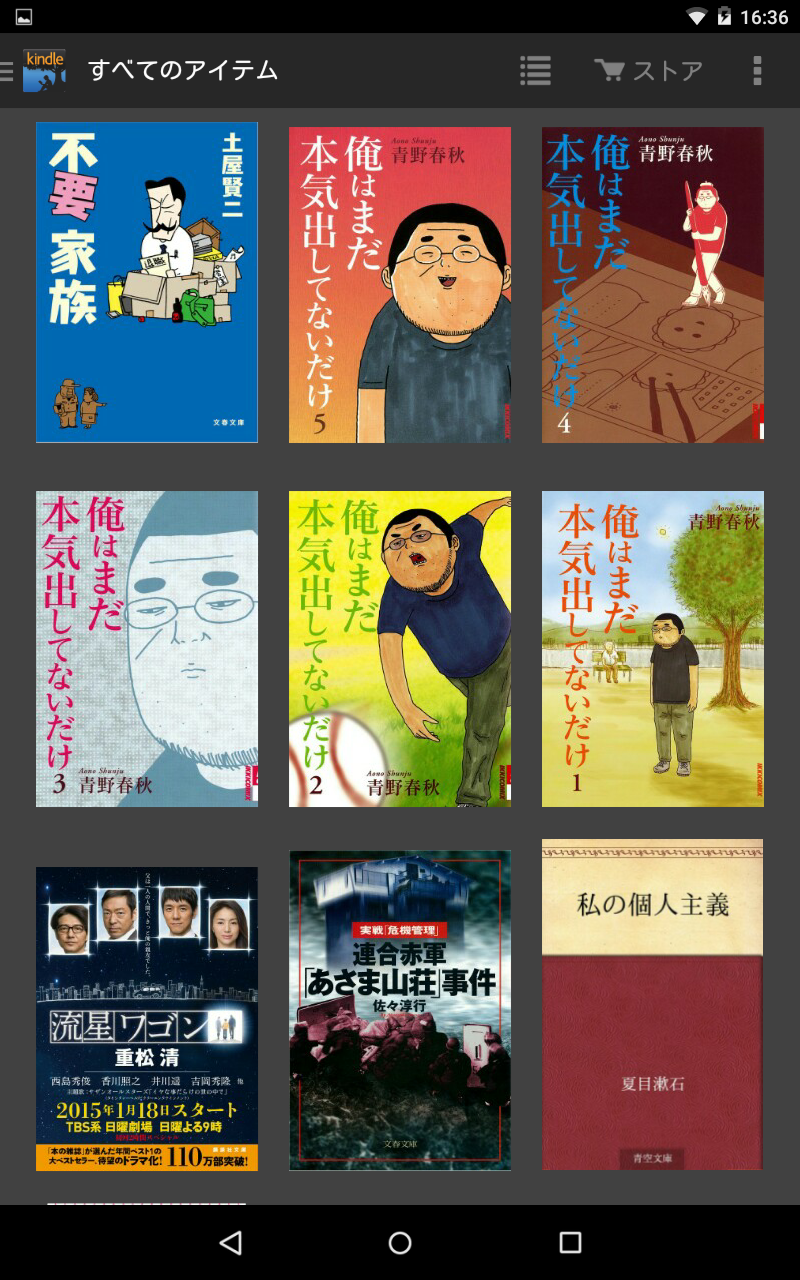The height and width of the screenshot is (1280, 800).
Task: Open 俺はまだ本気出してないだけ volume 3
Action: point(147,649)
